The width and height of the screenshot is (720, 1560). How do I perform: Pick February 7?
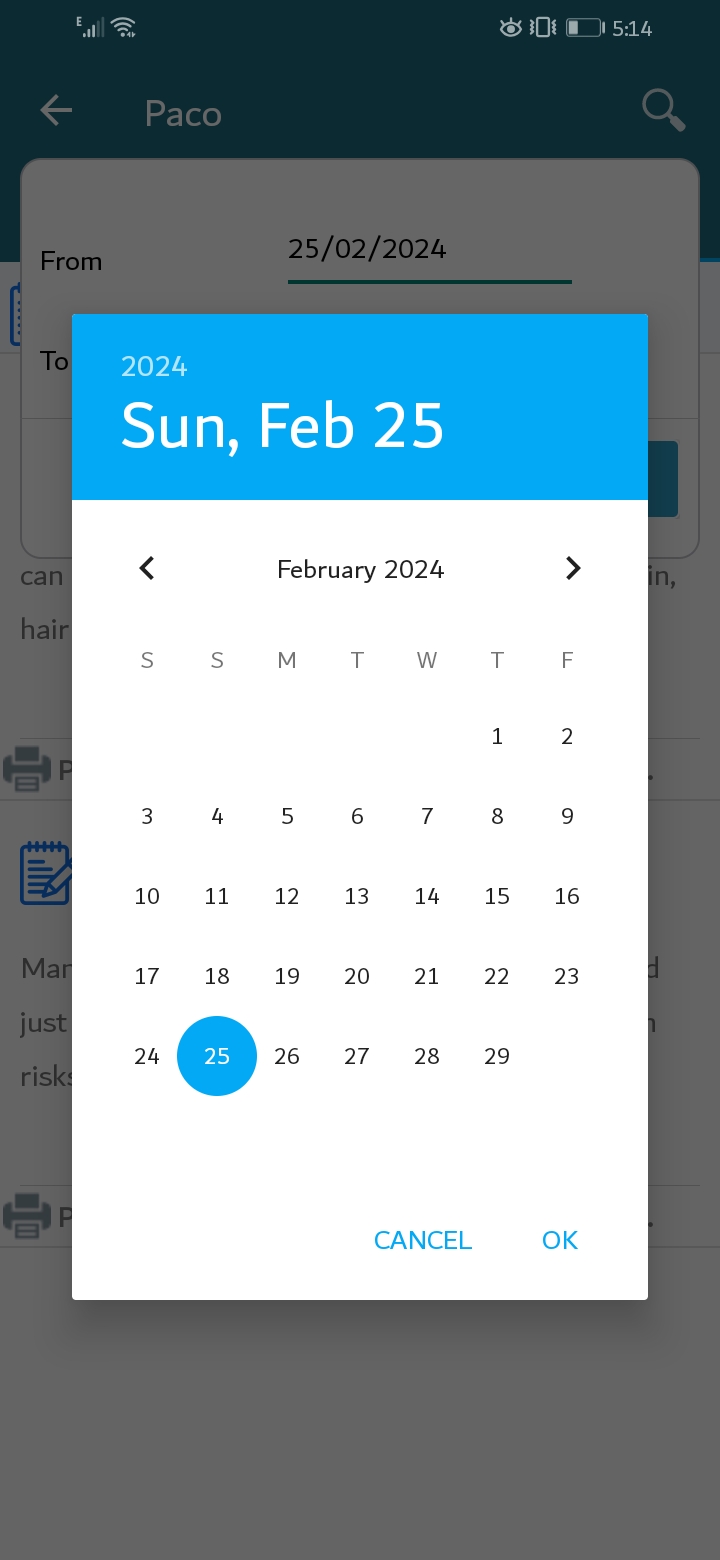(427, 817)
